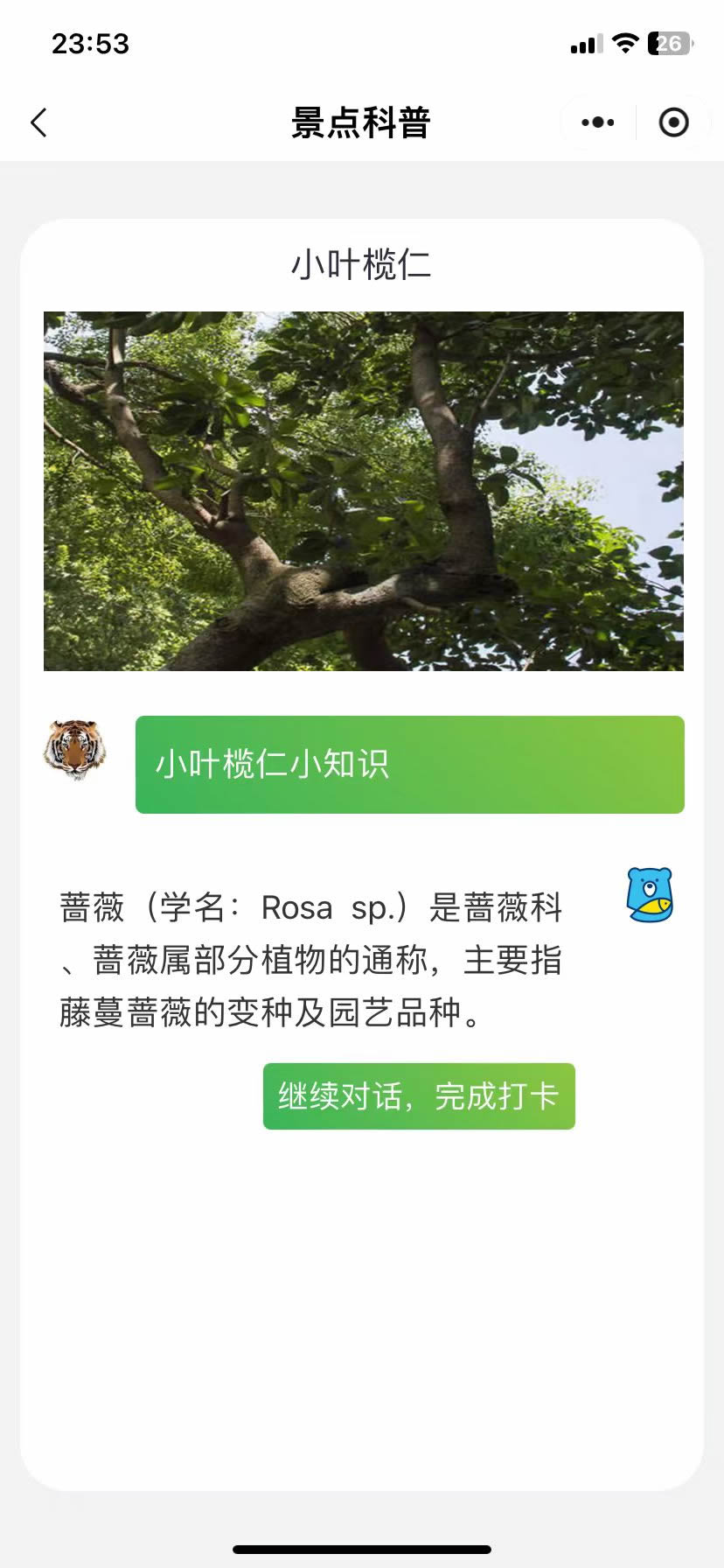
Task: Close the mini program via circle icon
Action: coord(673,122)
